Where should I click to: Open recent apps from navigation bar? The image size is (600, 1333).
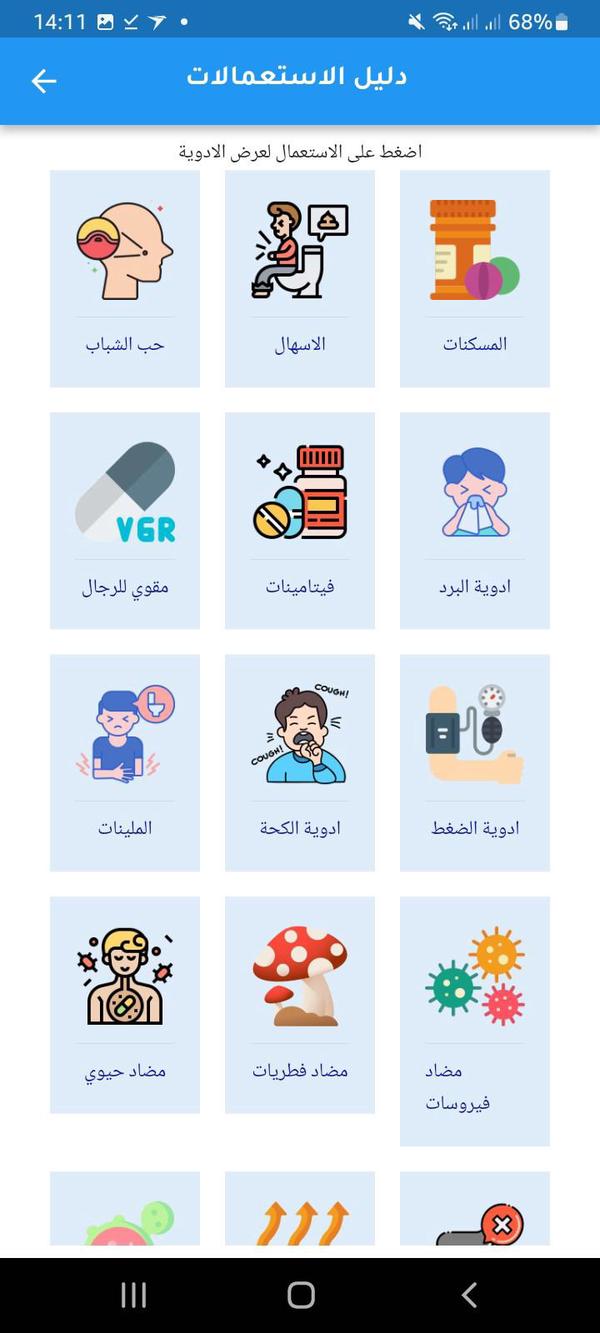(134, 1295)
